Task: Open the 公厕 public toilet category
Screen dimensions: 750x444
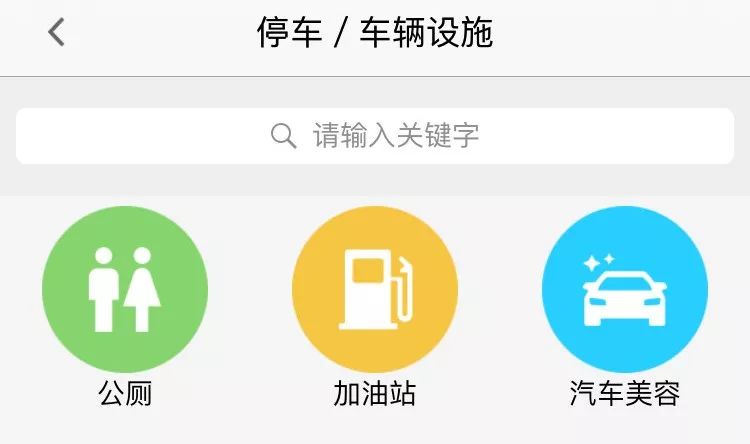Action: (x=125, y=290)
